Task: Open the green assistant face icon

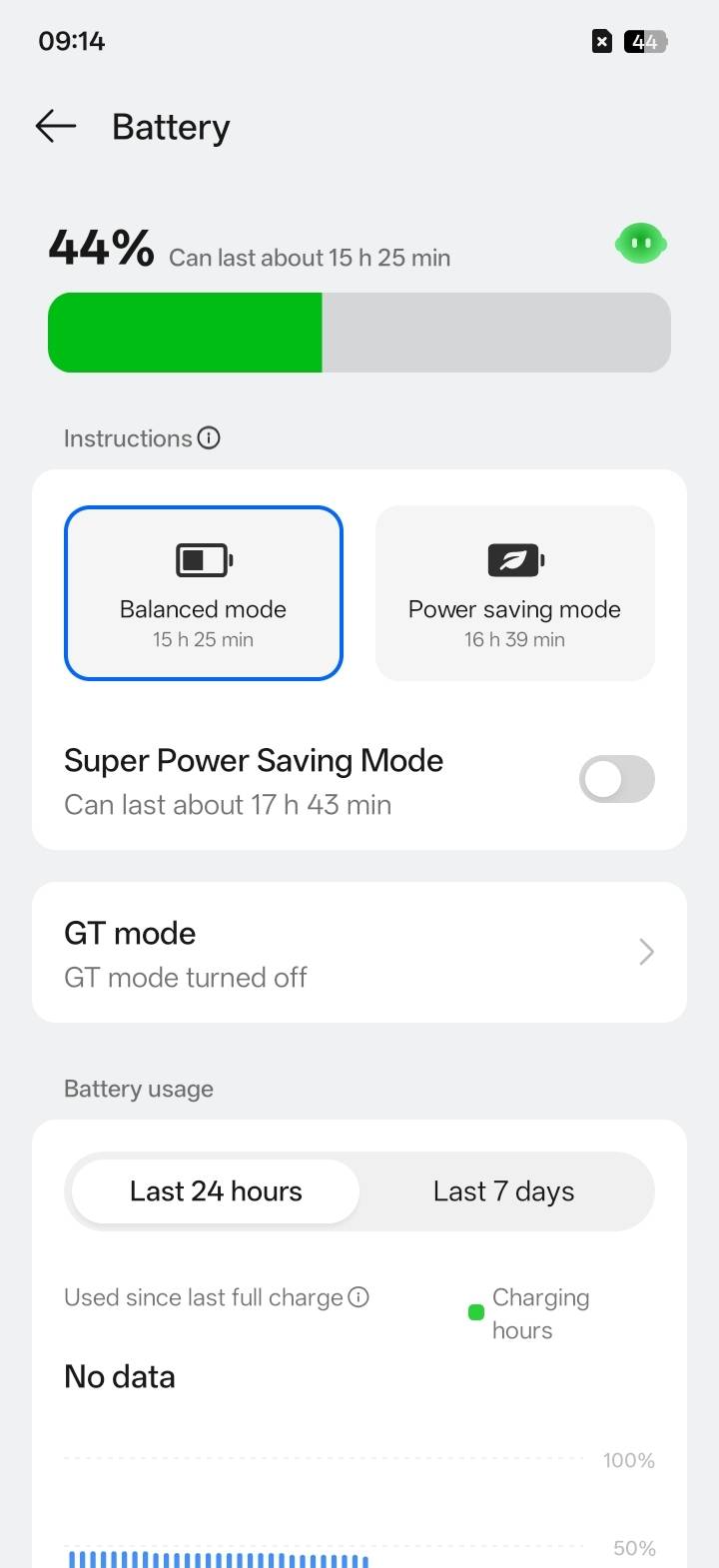Action: pyautogui.click(x=641, y=244)
